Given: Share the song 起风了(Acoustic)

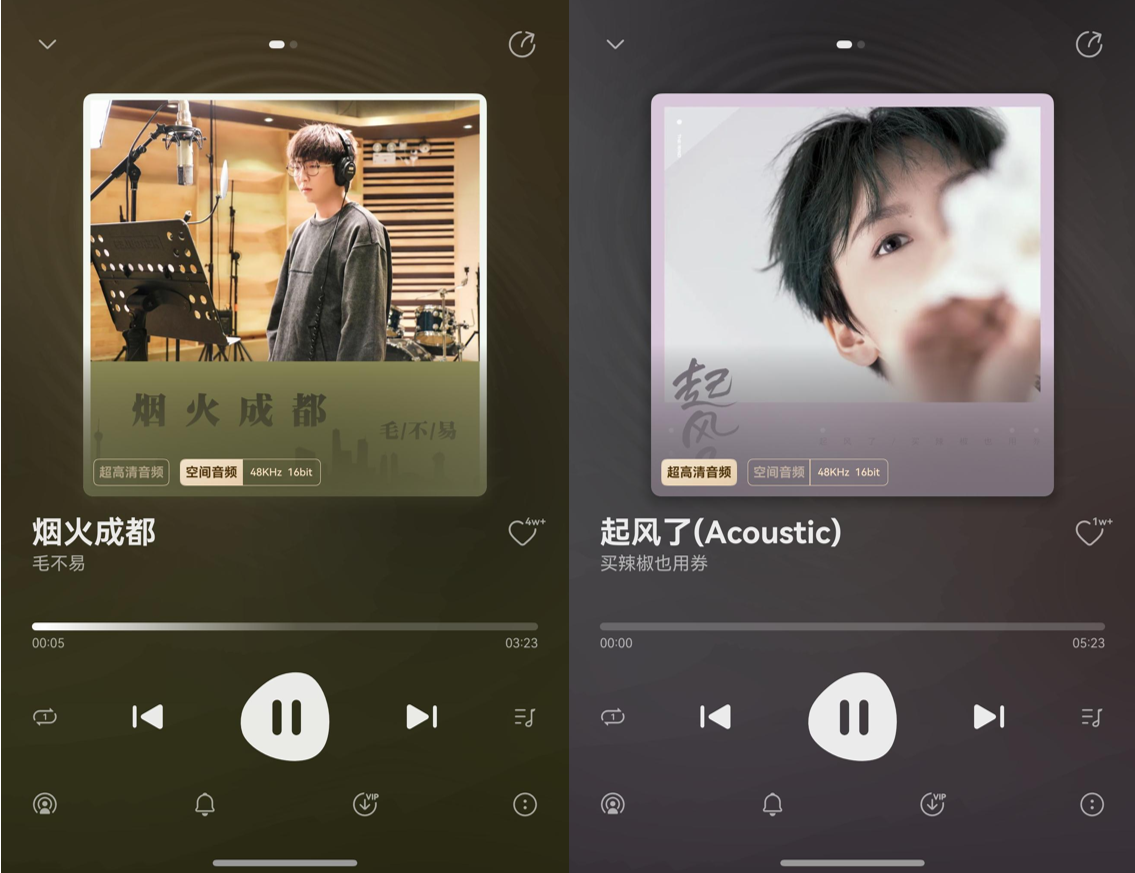Looking at the screenshot, I should (1088, 44).
